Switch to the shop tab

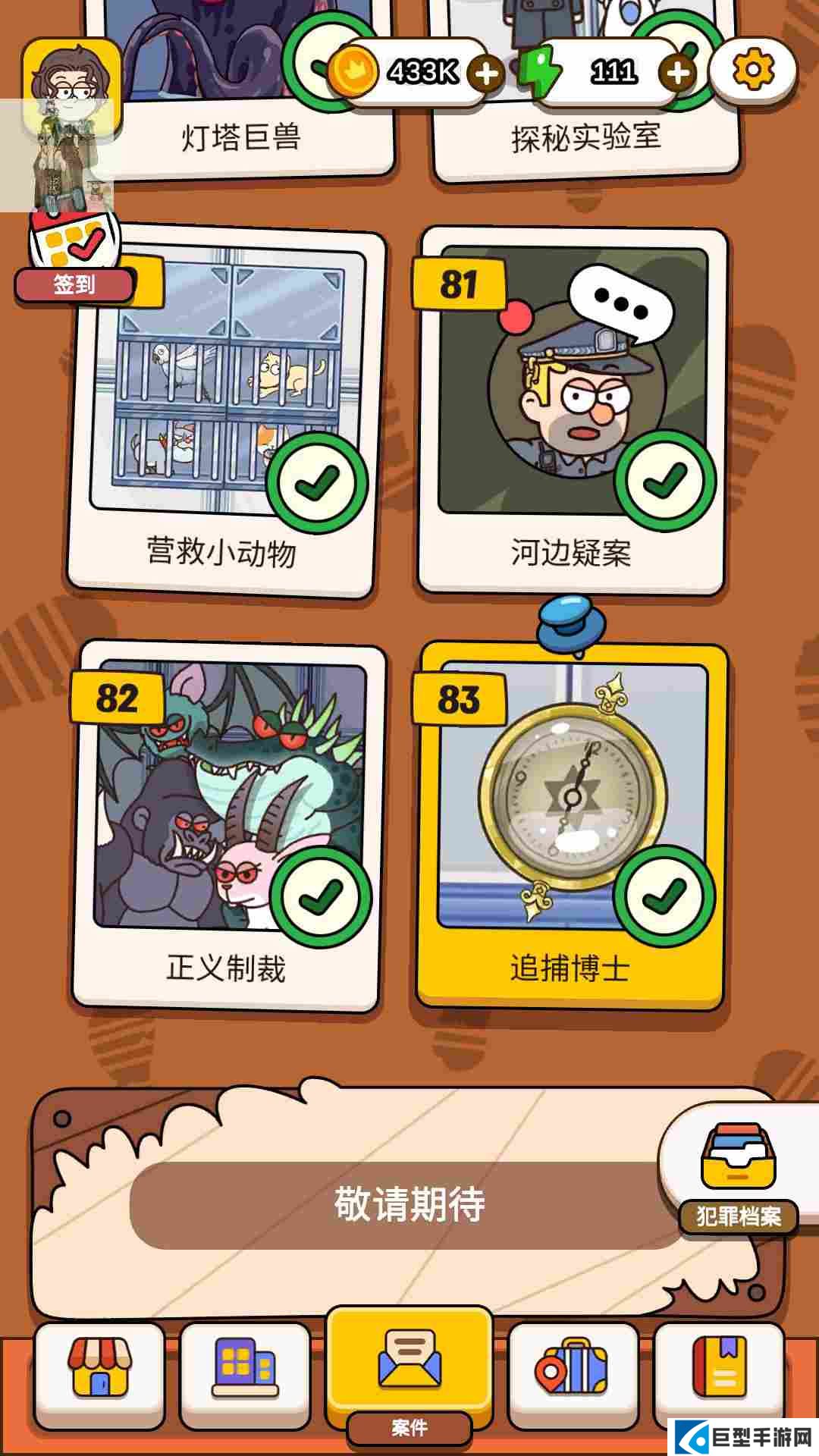pyautogui.click(x=99, y=1374)
